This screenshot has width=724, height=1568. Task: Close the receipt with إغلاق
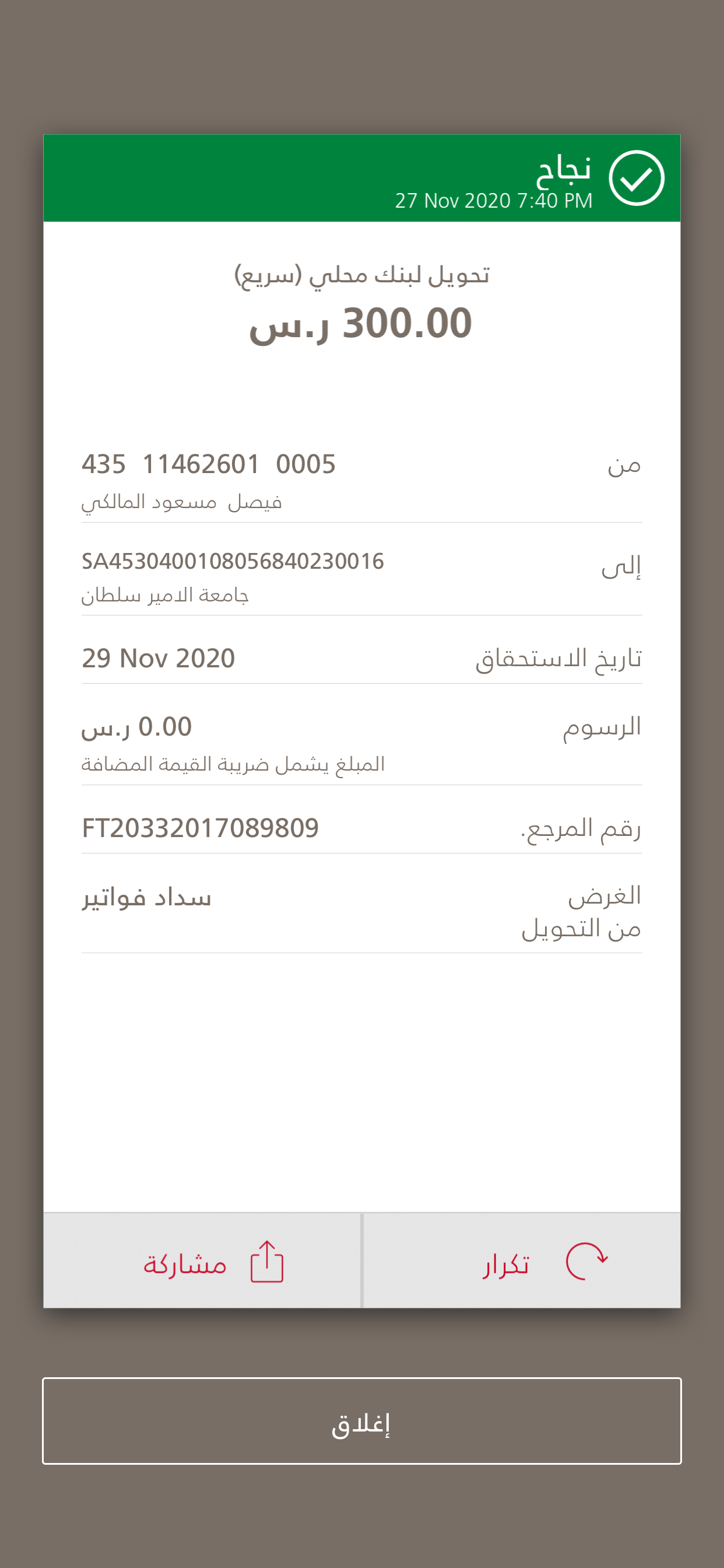pyautogui.click(x=362, y=1420)
